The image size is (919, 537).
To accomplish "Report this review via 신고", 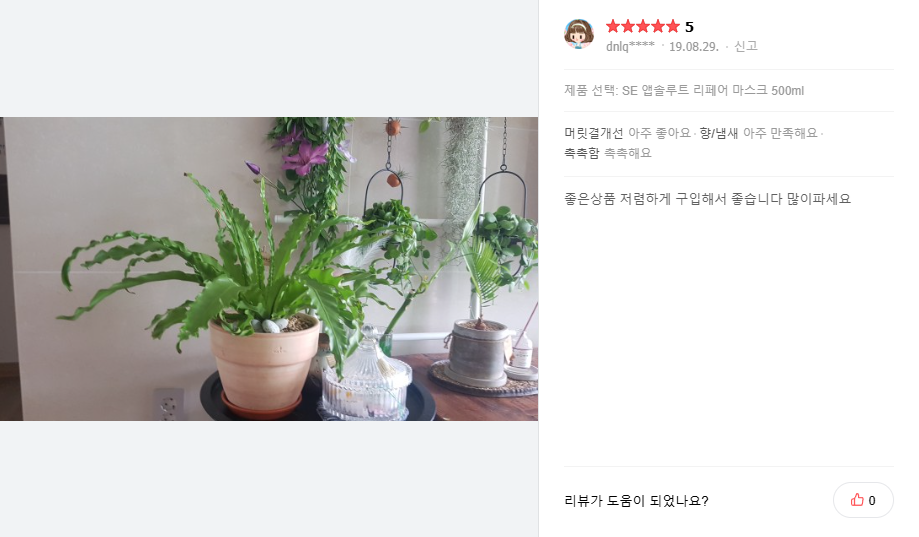I will (x=746, y=46).
